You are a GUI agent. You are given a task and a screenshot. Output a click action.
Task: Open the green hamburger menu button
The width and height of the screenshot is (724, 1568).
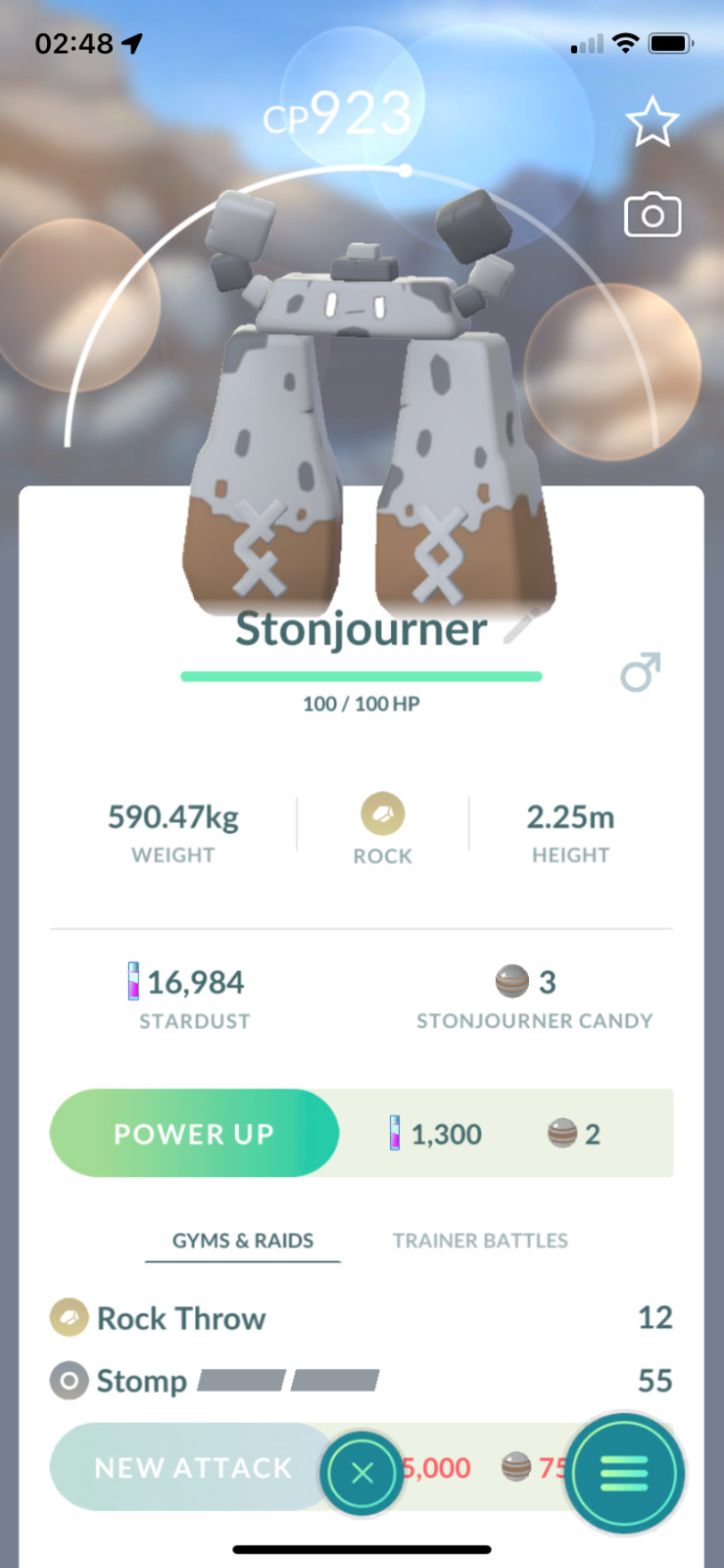tap(624, 1473)
